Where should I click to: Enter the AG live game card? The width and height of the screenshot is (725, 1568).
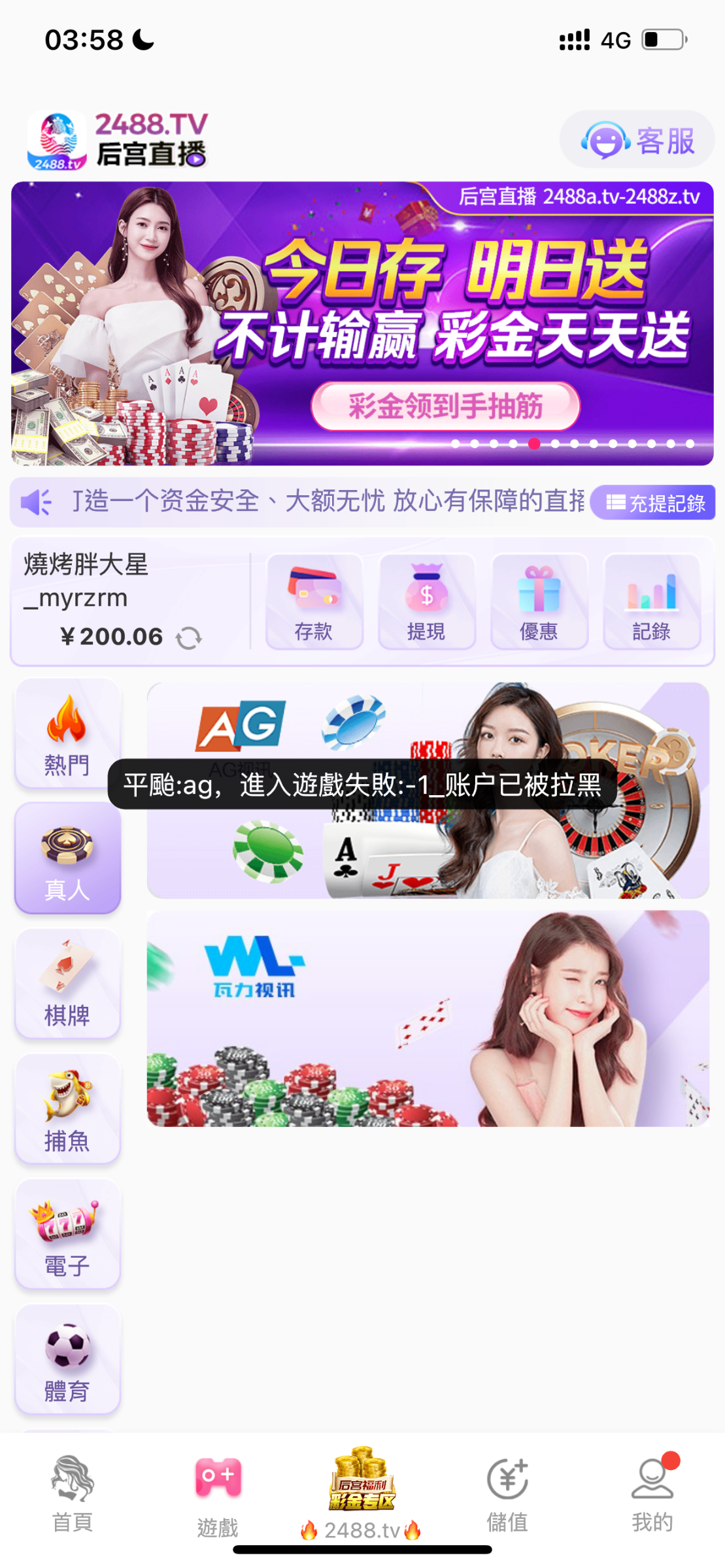pyautogui.click(x=428, y=849)
